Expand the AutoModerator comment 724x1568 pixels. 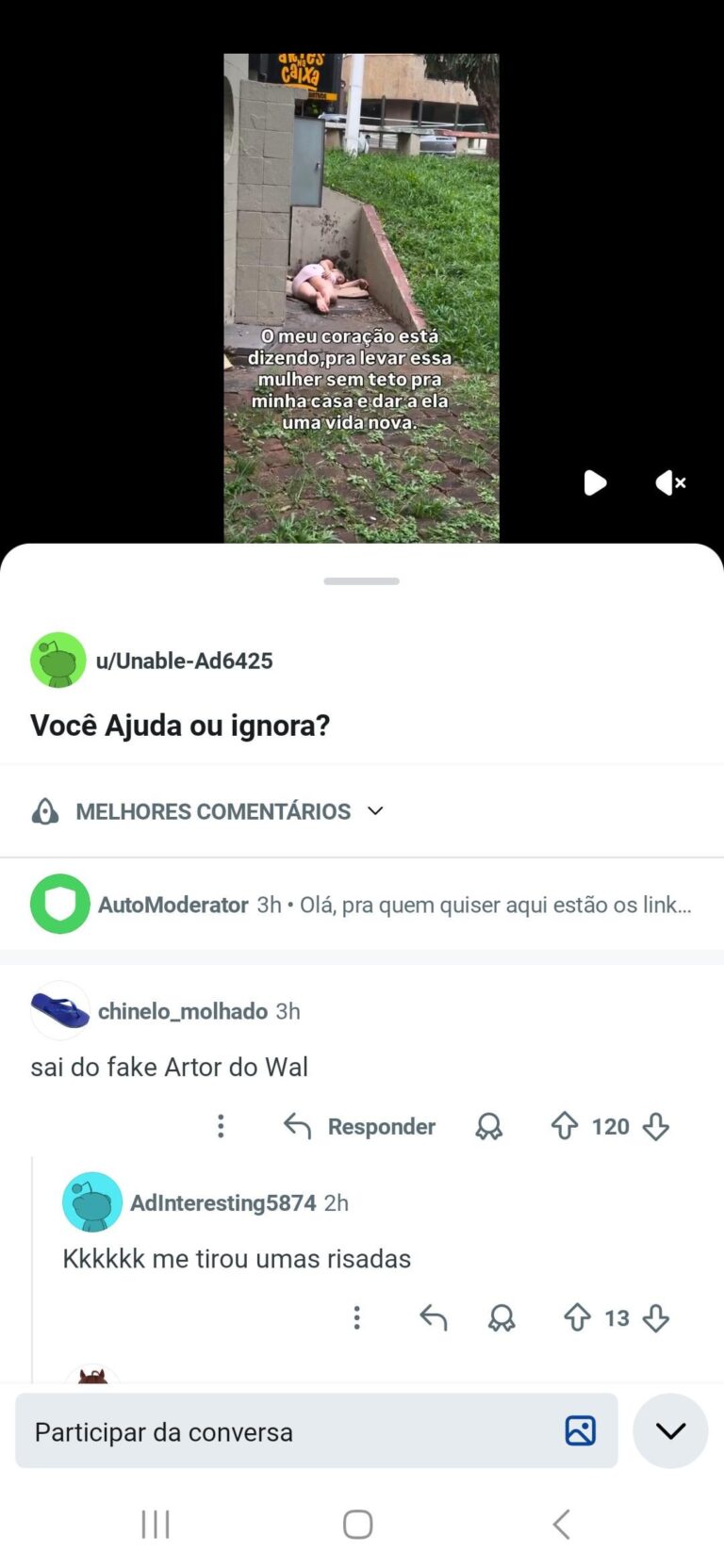(394, 905)
